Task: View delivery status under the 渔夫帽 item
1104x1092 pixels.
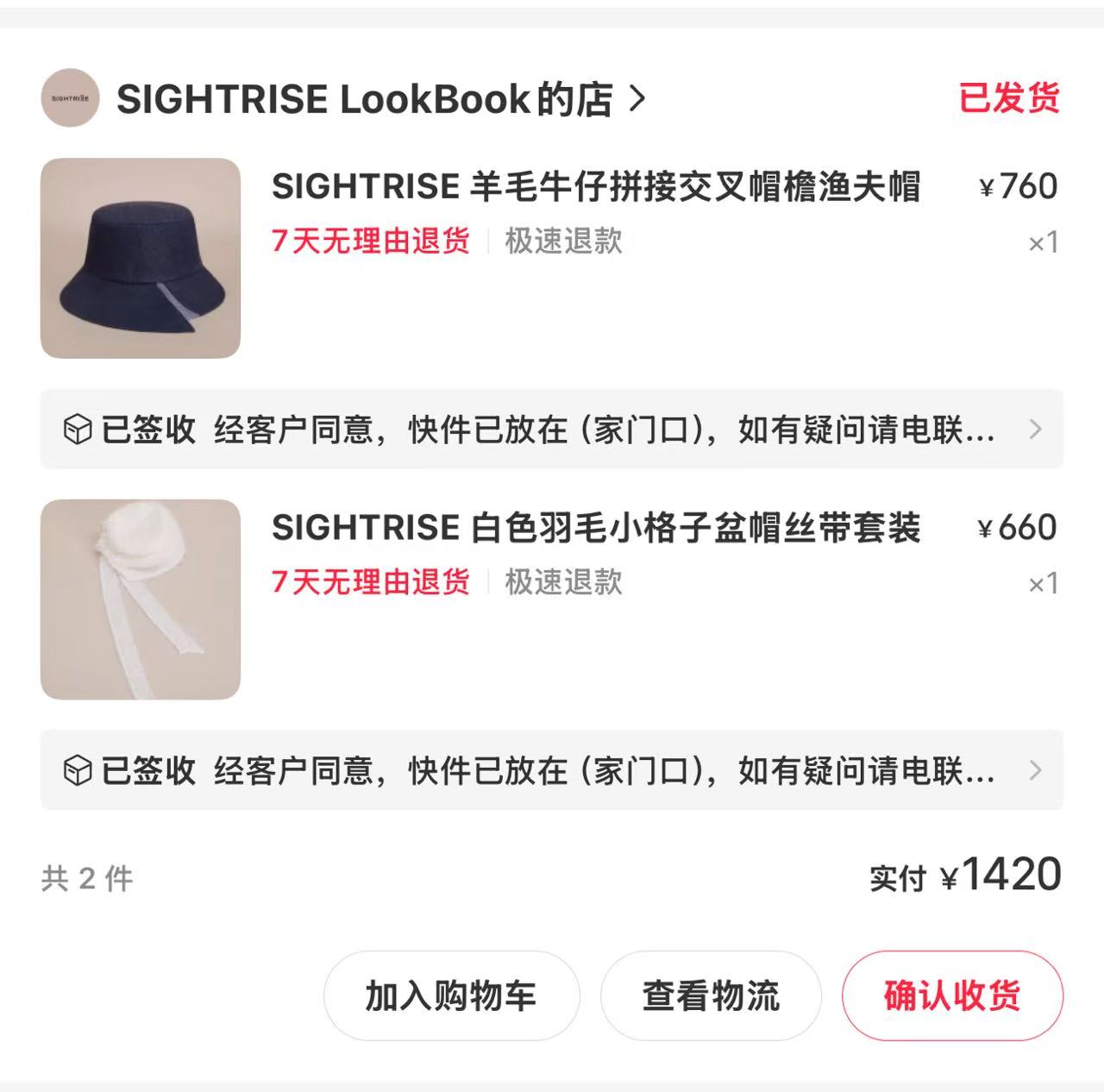Action: click(551, 429)
